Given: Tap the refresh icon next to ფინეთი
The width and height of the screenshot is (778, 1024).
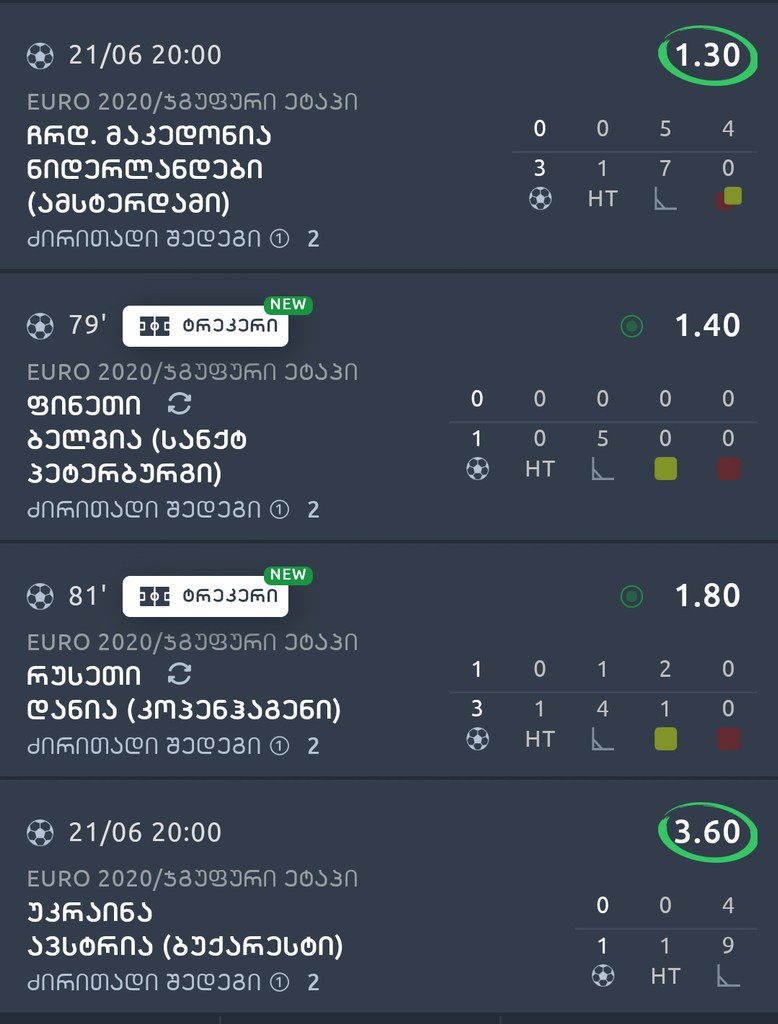Looking at the screenshot, I should coord(179,404).
